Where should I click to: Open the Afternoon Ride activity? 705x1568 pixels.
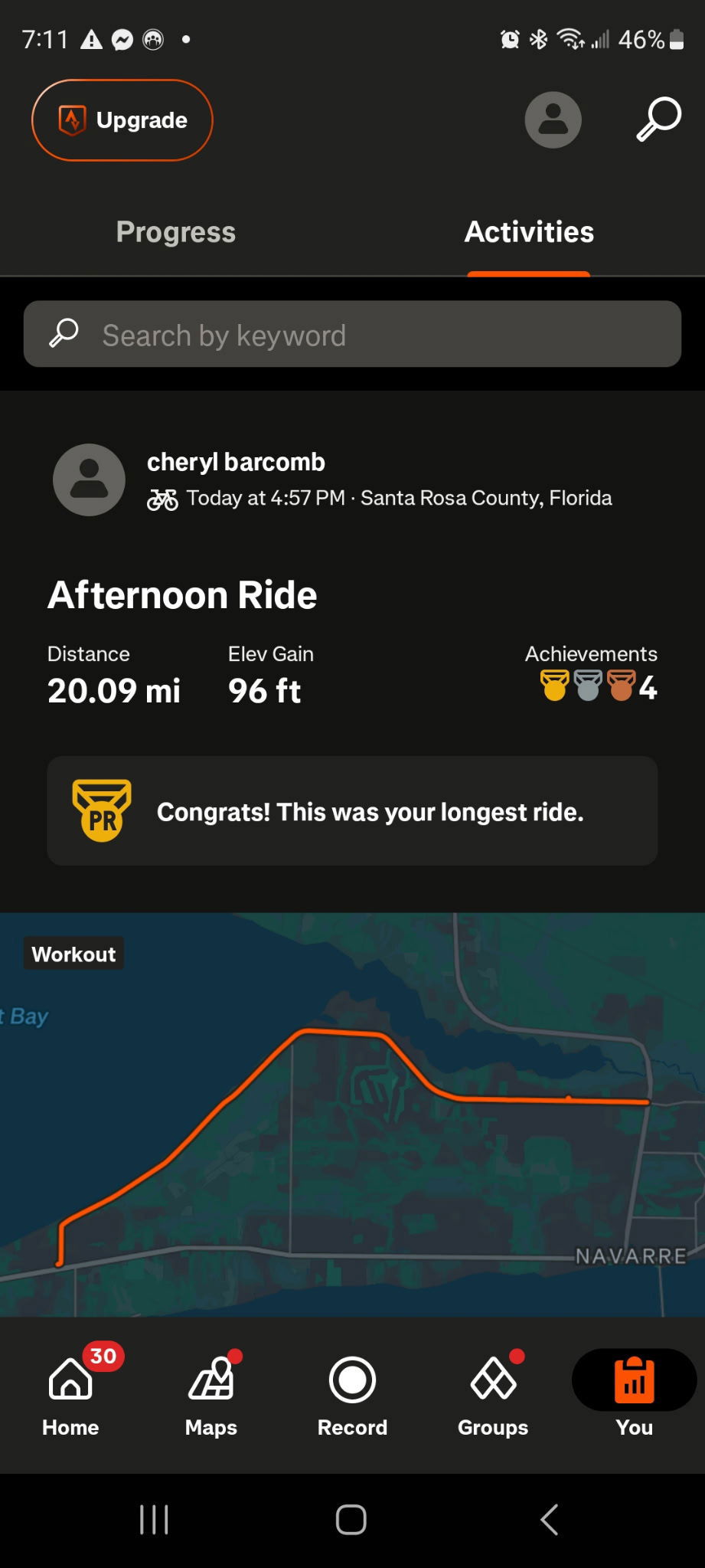182,595
